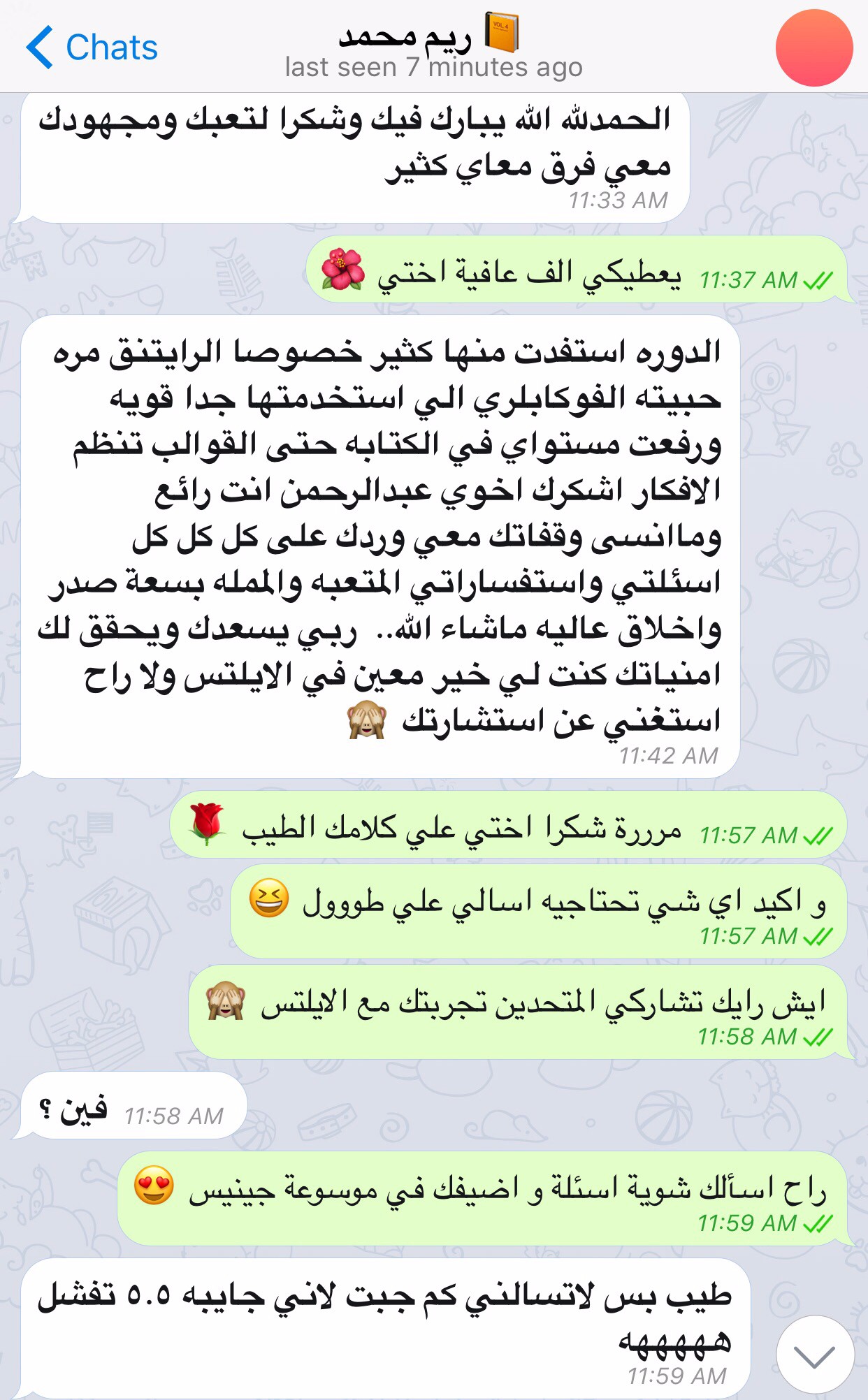Go back to Chats list
Screen dimensions: 868x1400
pos(92,48)
